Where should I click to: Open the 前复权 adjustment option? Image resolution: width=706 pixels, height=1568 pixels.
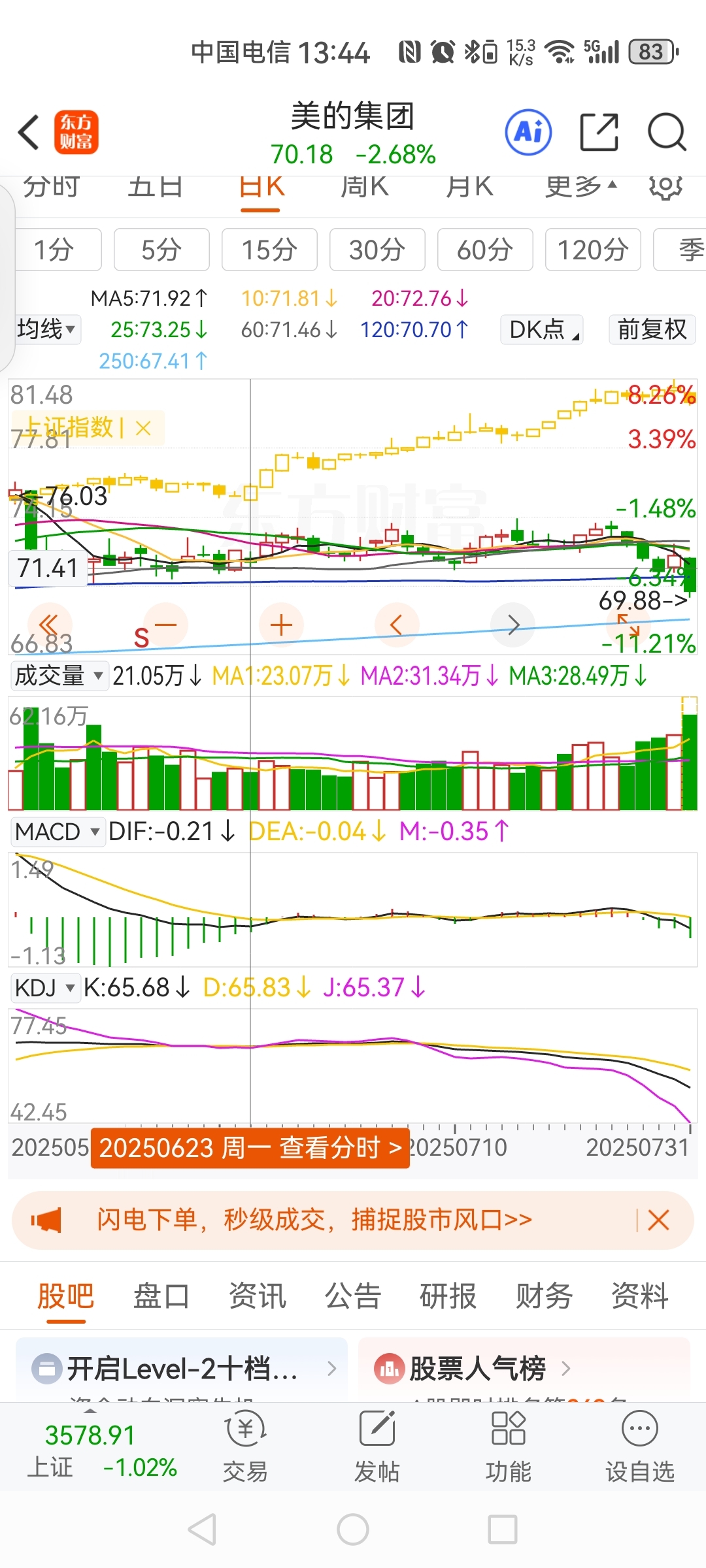click(652, 329)
